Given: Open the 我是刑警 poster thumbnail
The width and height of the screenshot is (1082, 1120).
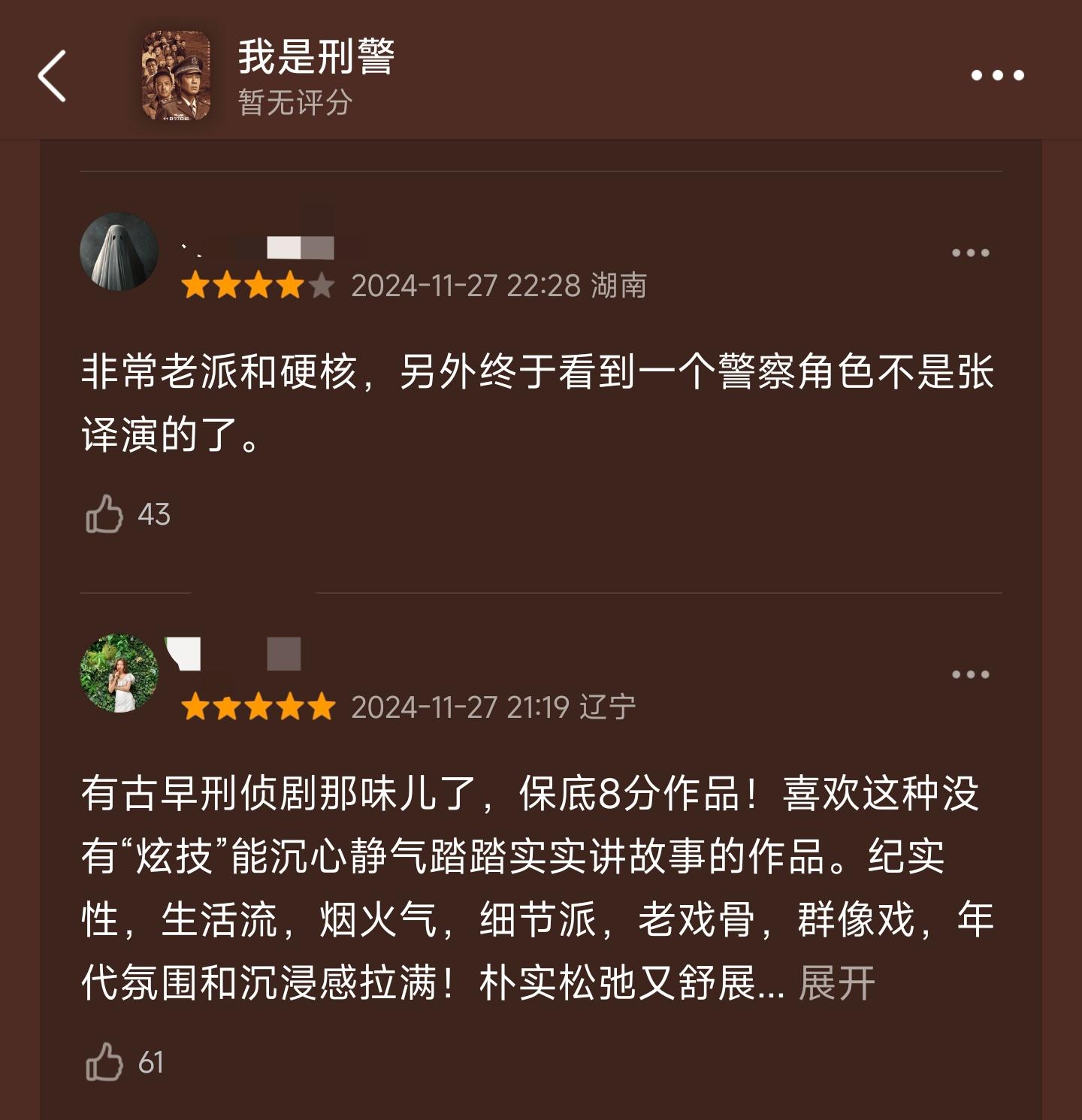Looking at the screenshot, I should click(x=176, y=75).
